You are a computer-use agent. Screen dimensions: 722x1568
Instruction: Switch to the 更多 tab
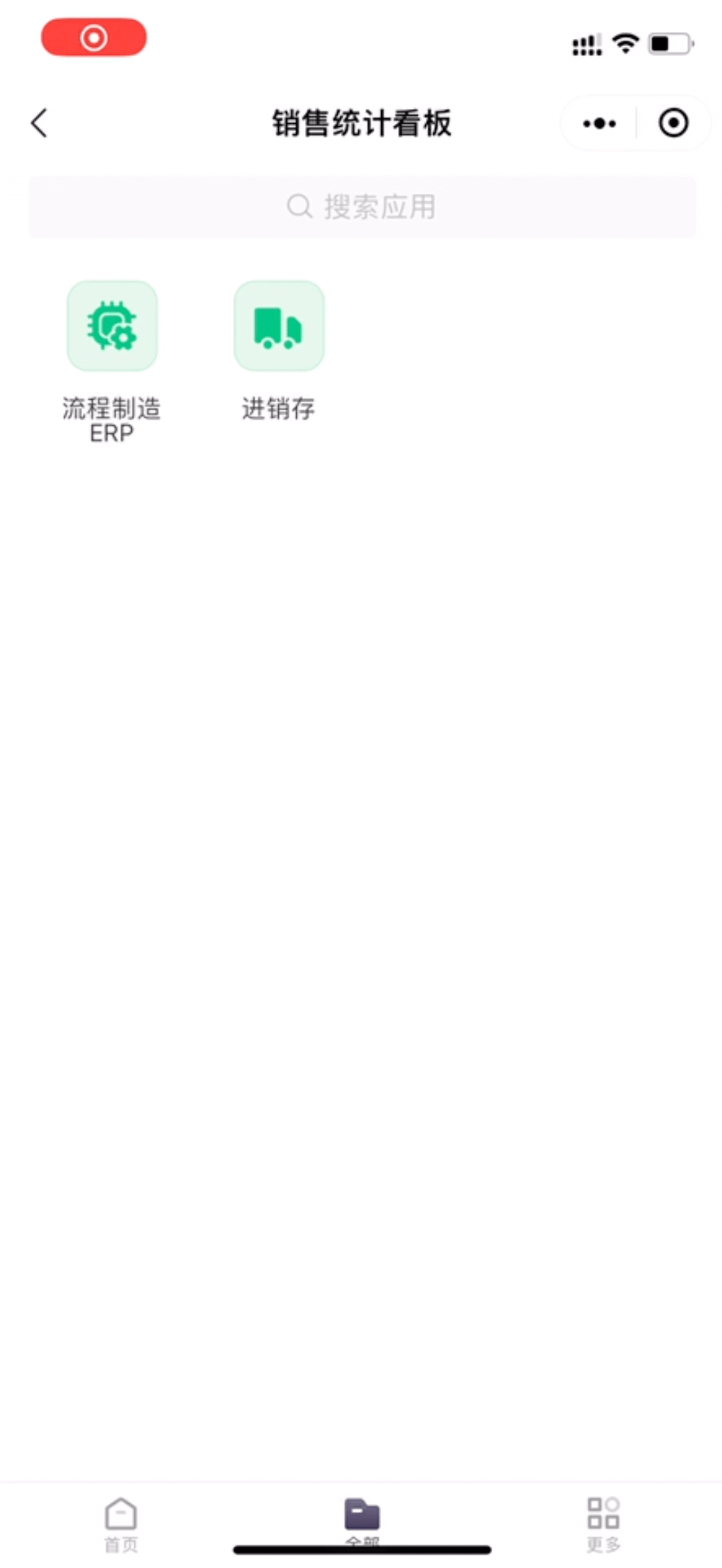pyautogui.click(x=603, y=1525)
